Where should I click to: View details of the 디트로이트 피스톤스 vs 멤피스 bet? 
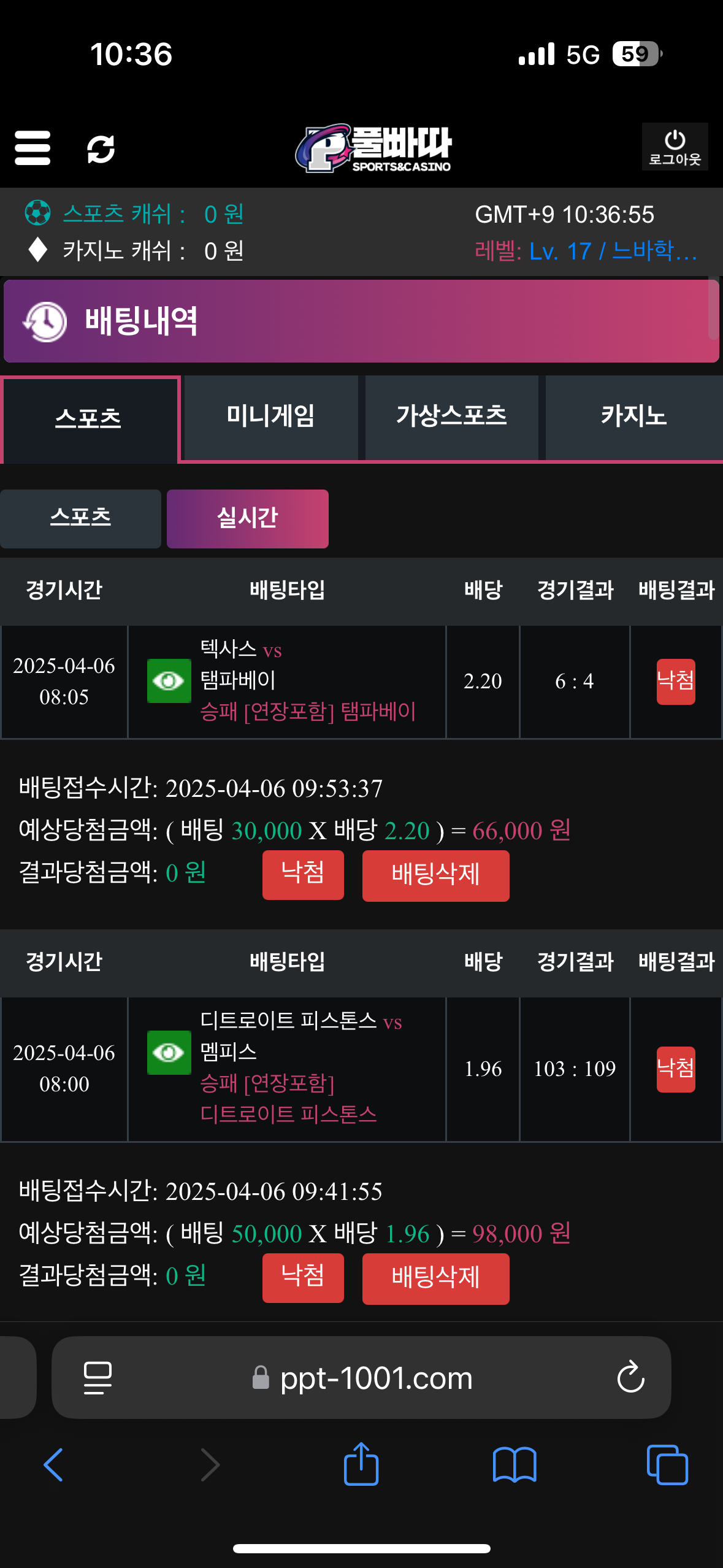click(169, 1053)
